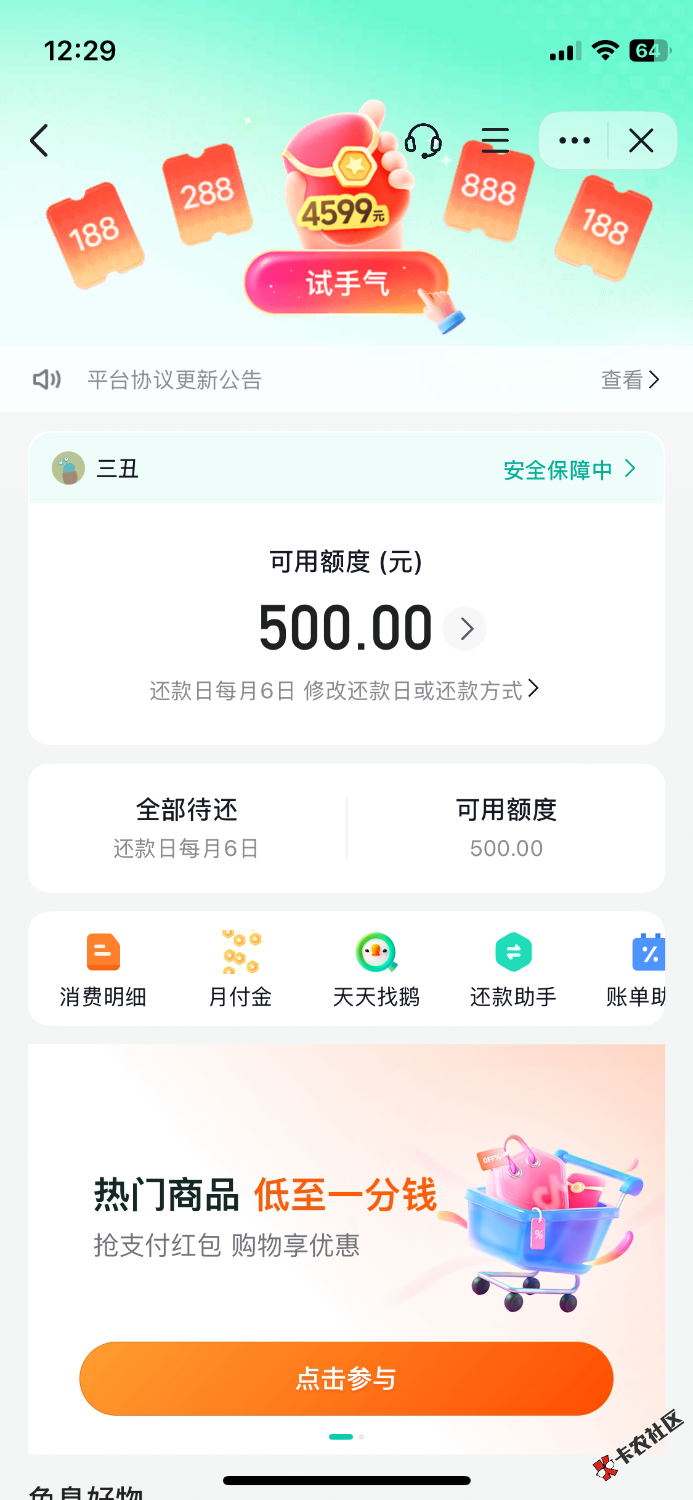
Task: Open the hamburger menu icon
Action: click(495, 141)
